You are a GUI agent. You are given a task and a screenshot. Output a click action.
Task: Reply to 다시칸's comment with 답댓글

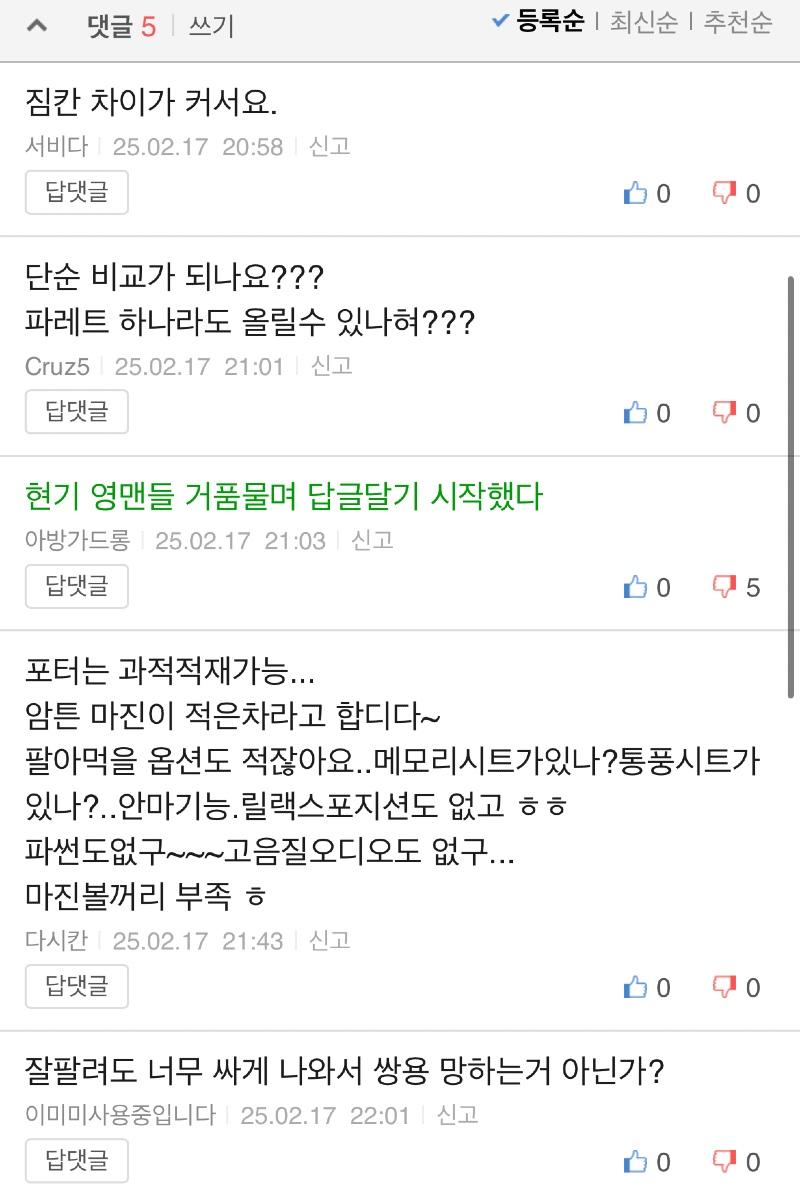pyautogui.click(x=77, y=986)
